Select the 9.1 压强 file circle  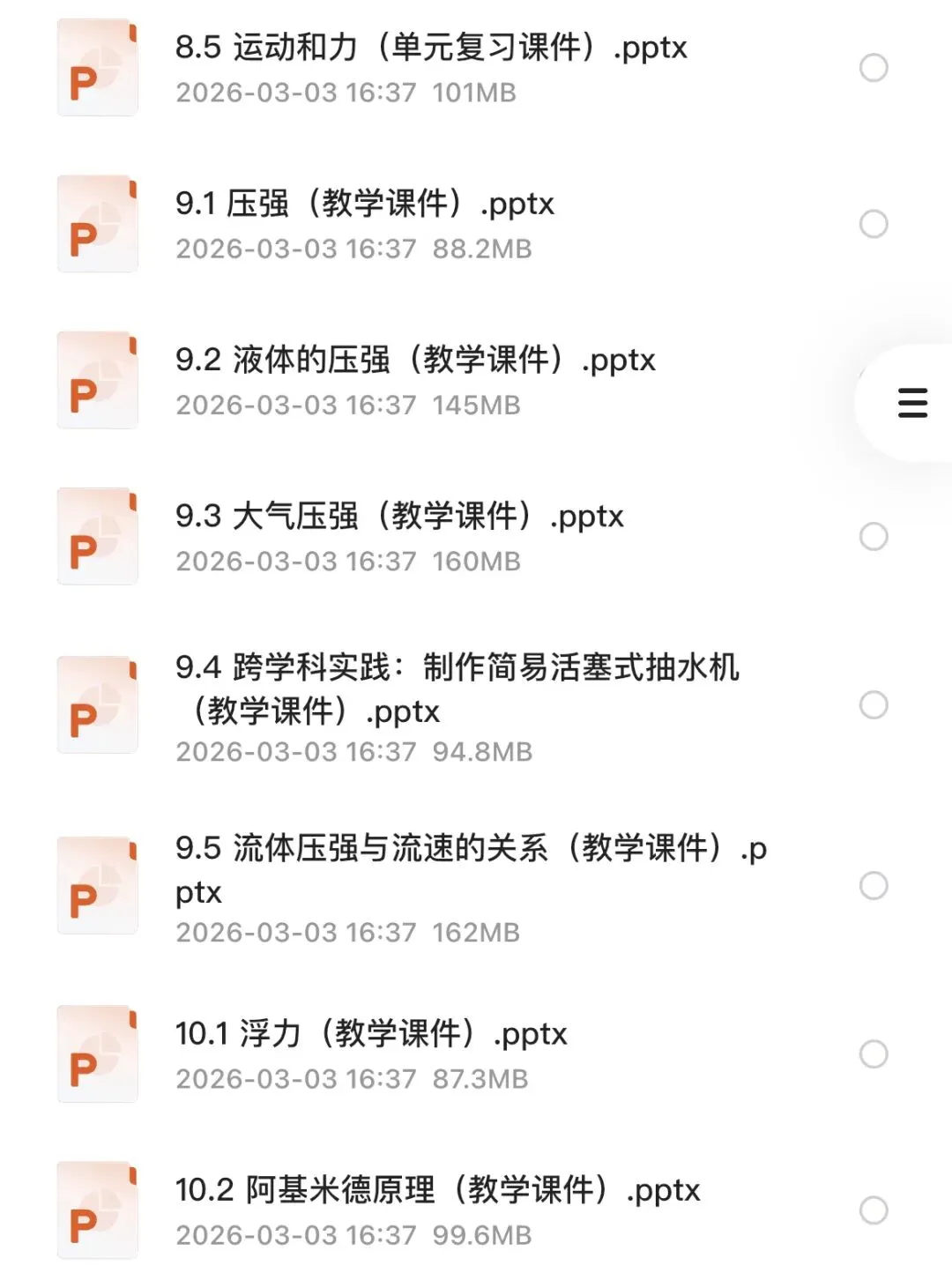pyautogui.click(x=874, y=224)
